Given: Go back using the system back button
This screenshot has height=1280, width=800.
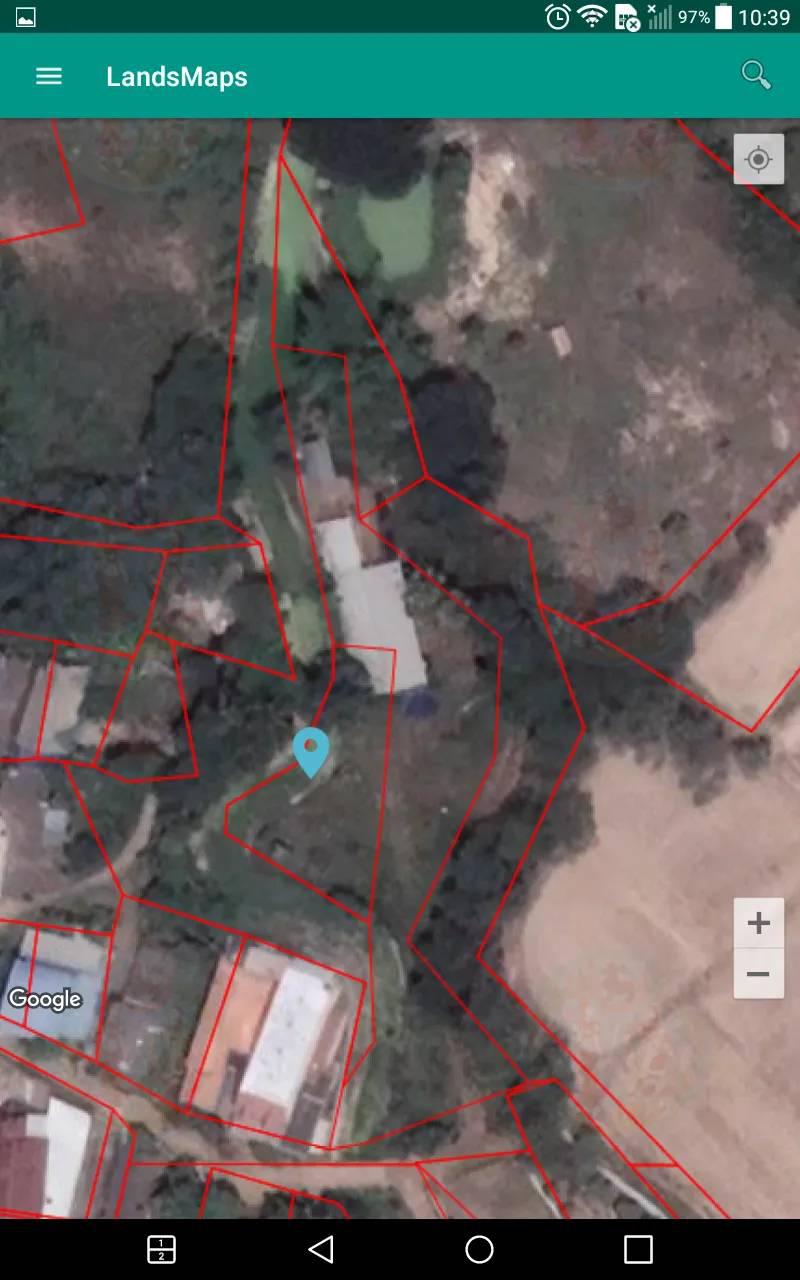Looking at the screenshot, I should pyautogui.click(x=320, y=1249).
